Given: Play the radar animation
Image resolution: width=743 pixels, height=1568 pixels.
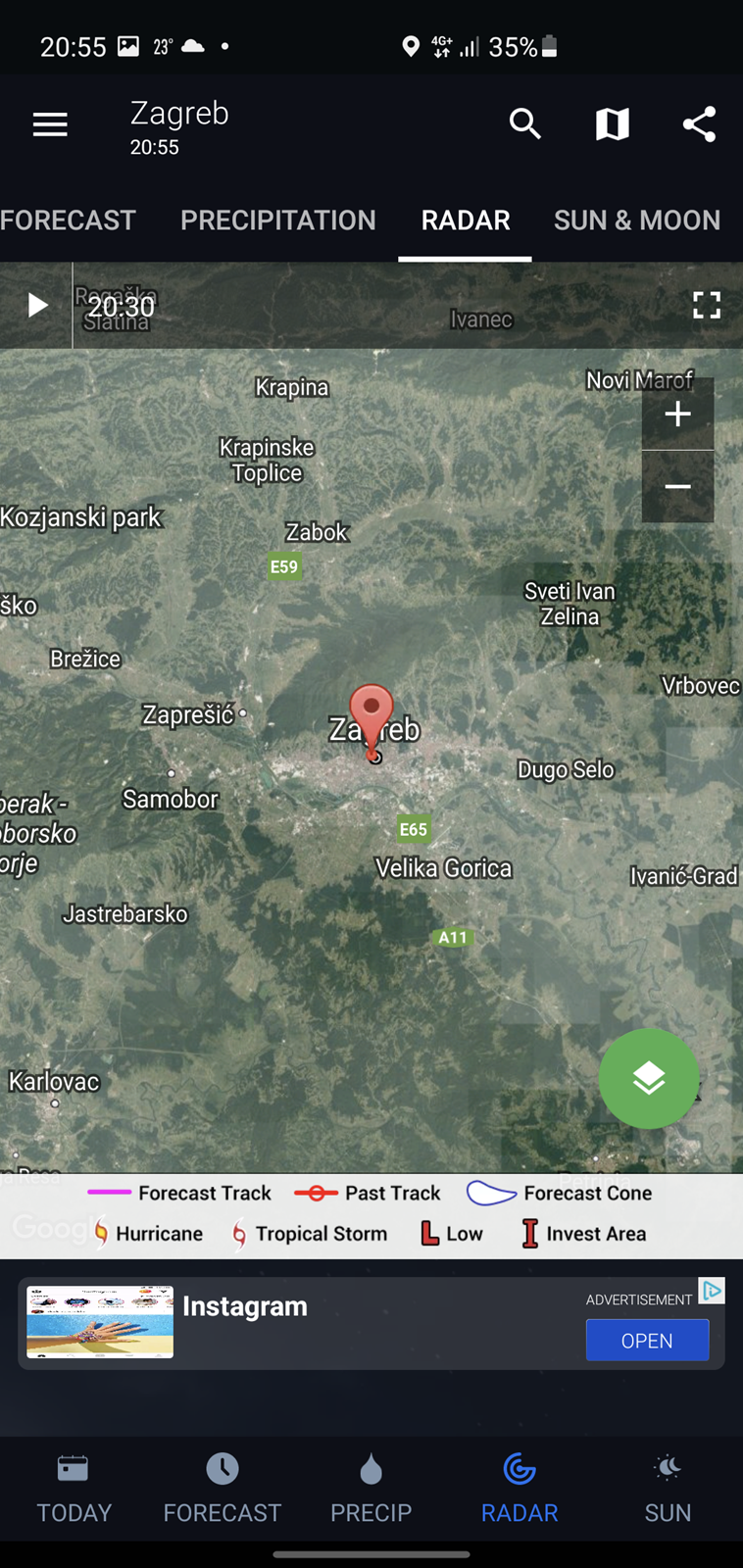Looking at the screenshot, I should coord(37,306).
